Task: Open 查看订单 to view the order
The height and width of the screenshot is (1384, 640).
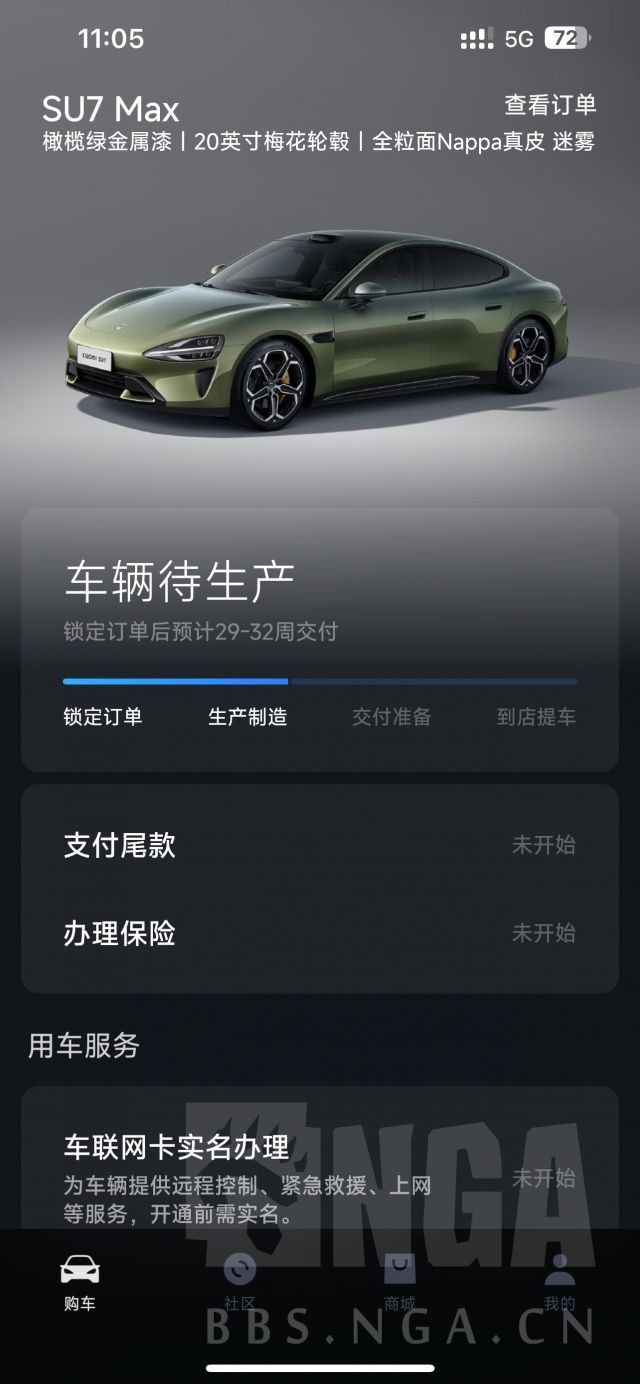Action: 549,104
